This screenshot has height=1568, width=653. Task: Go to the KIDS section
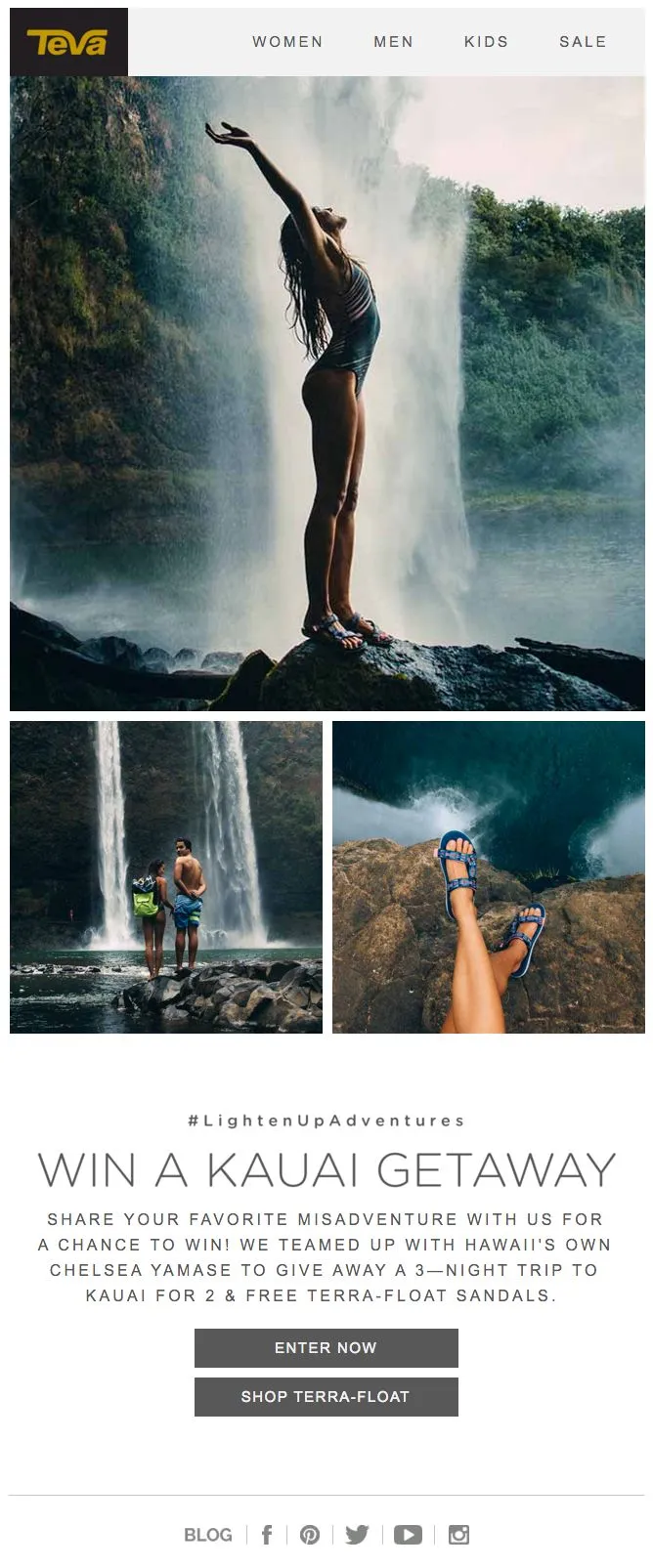486,42
